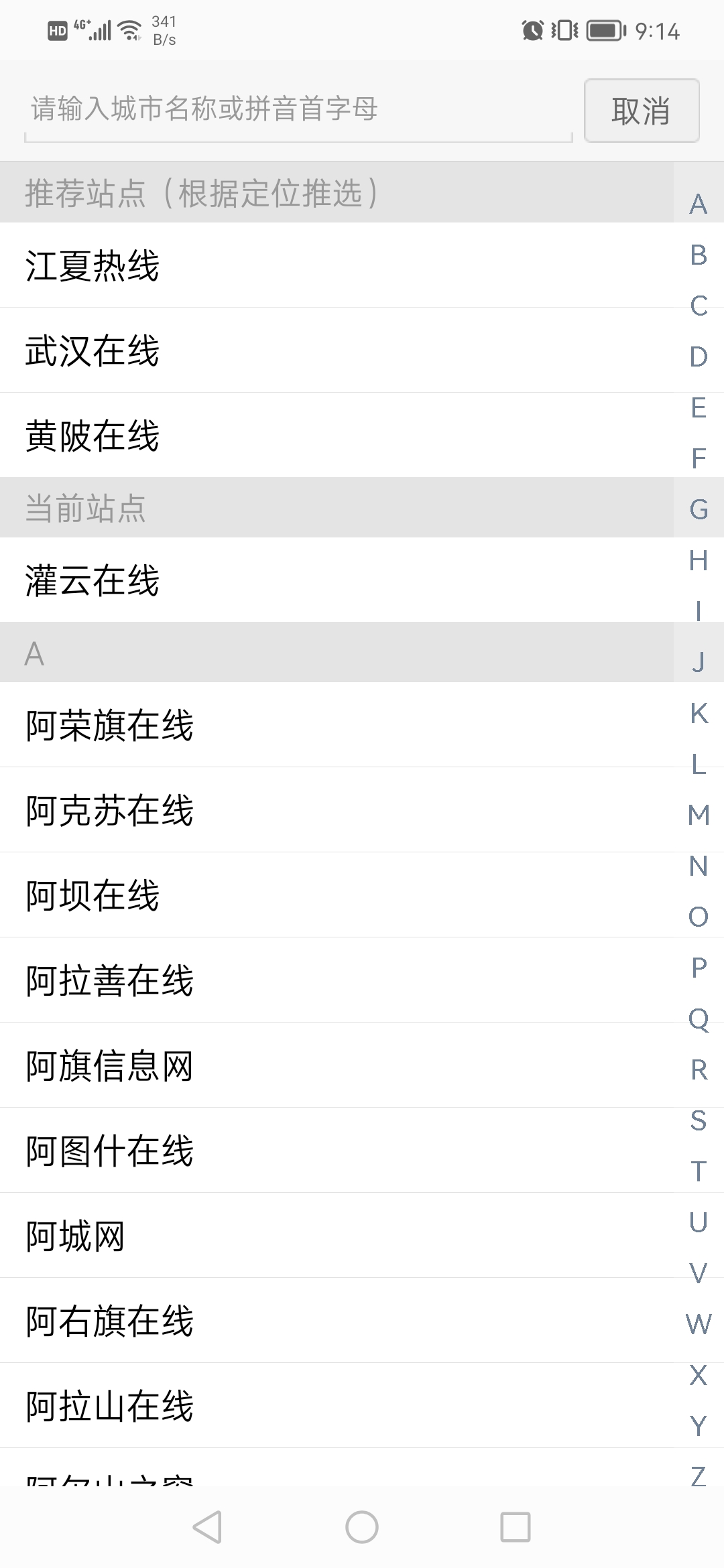Tap the city name search field

pyautogui.click(x=298, y=110)
